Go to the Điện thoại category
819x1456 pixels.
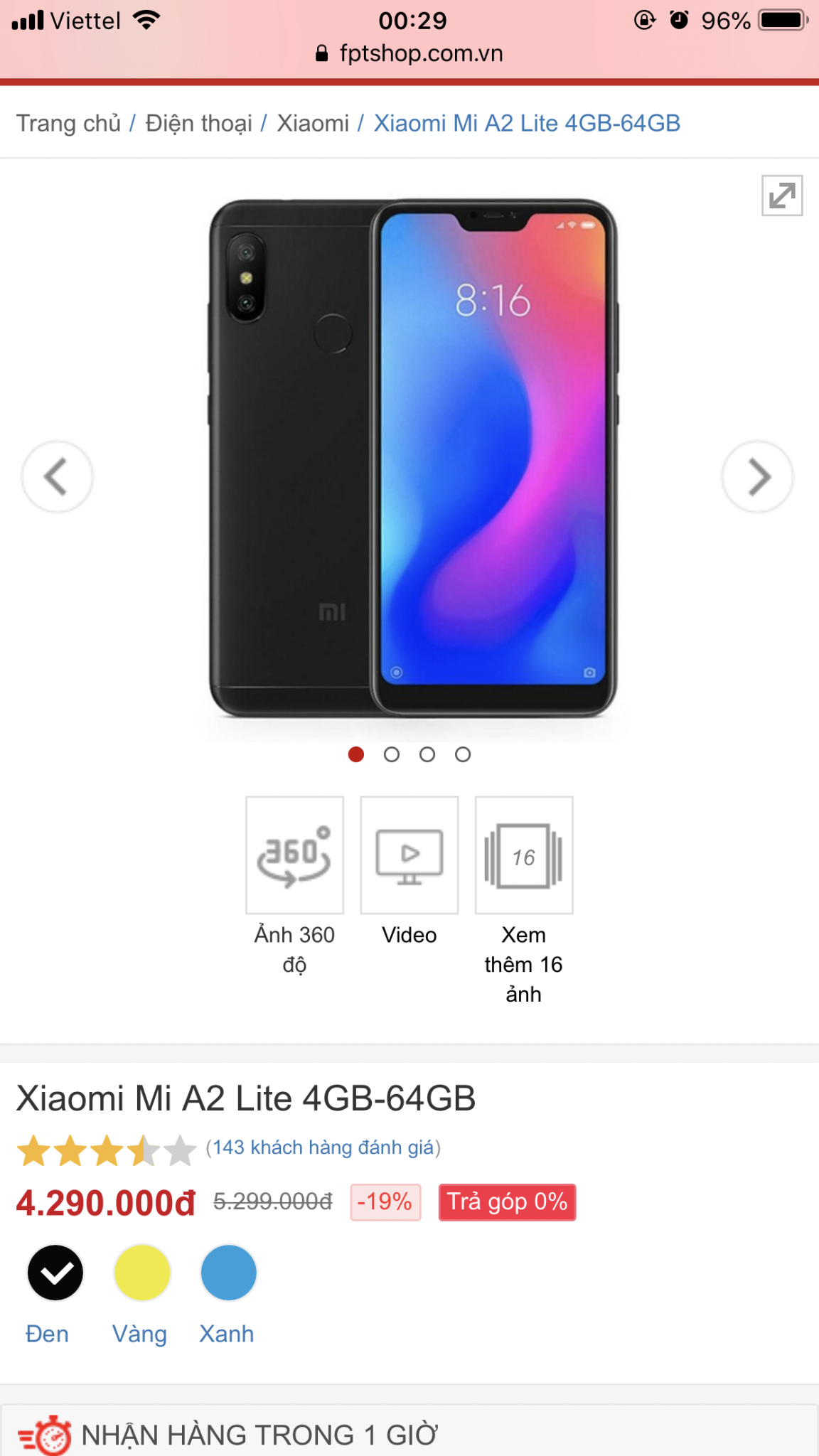coord(198,123)
